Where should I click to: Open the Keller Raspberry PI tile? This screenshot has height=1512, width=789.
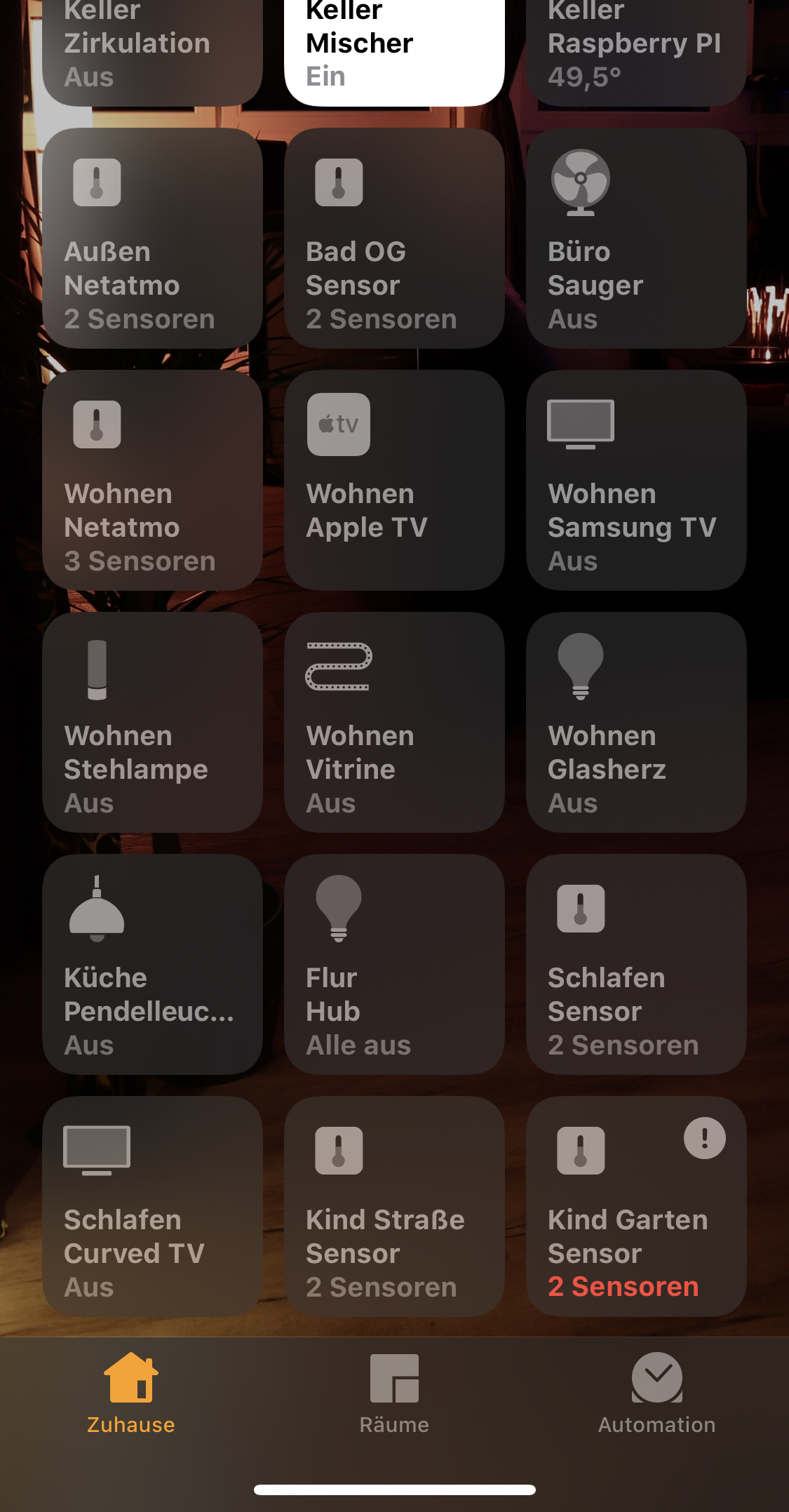pyautogui.click(x=636, y=51)
